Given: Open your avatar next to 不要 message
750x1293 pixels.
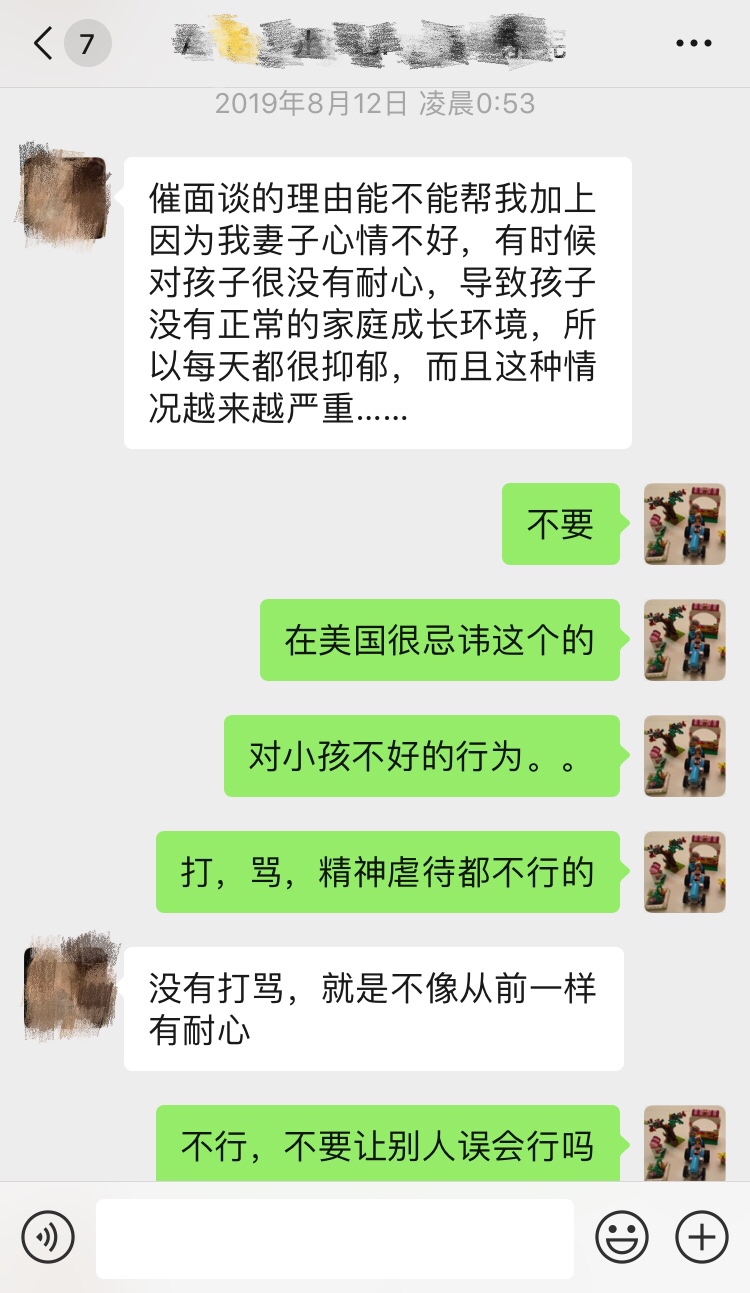Looking at the screenshot, I should [685, 524].
